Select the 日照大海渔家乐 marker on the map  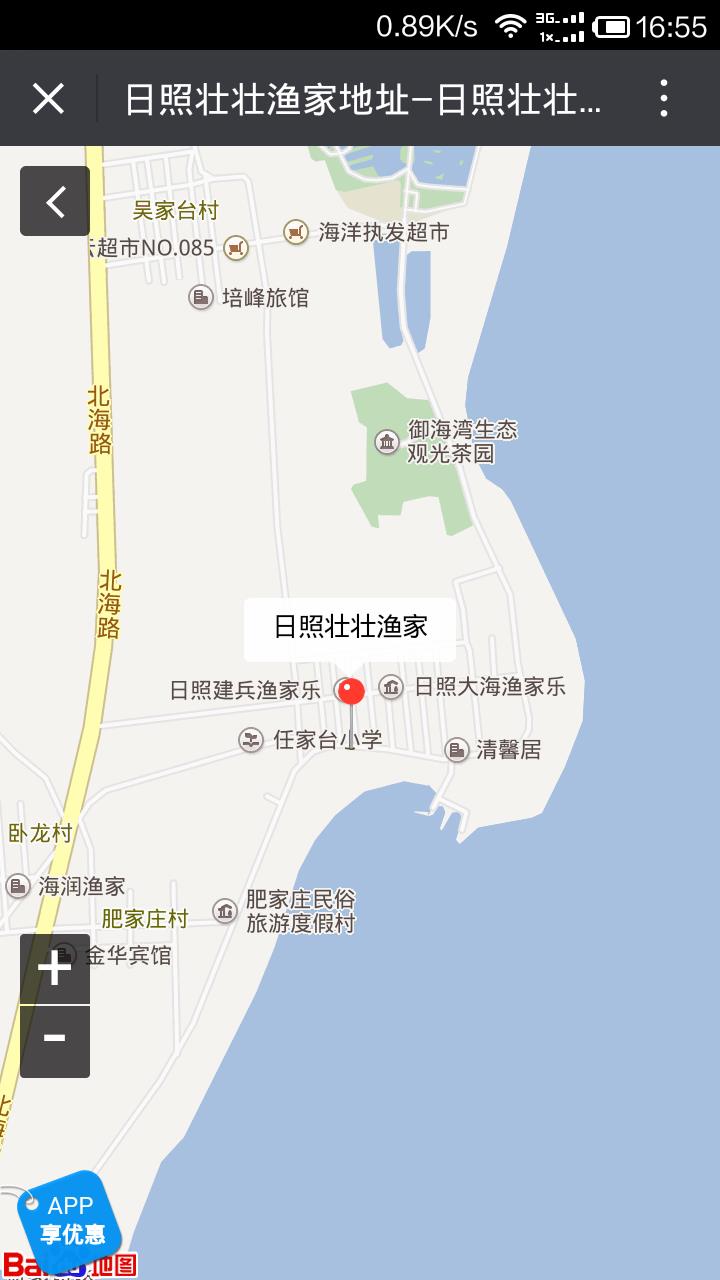[391, 687]
